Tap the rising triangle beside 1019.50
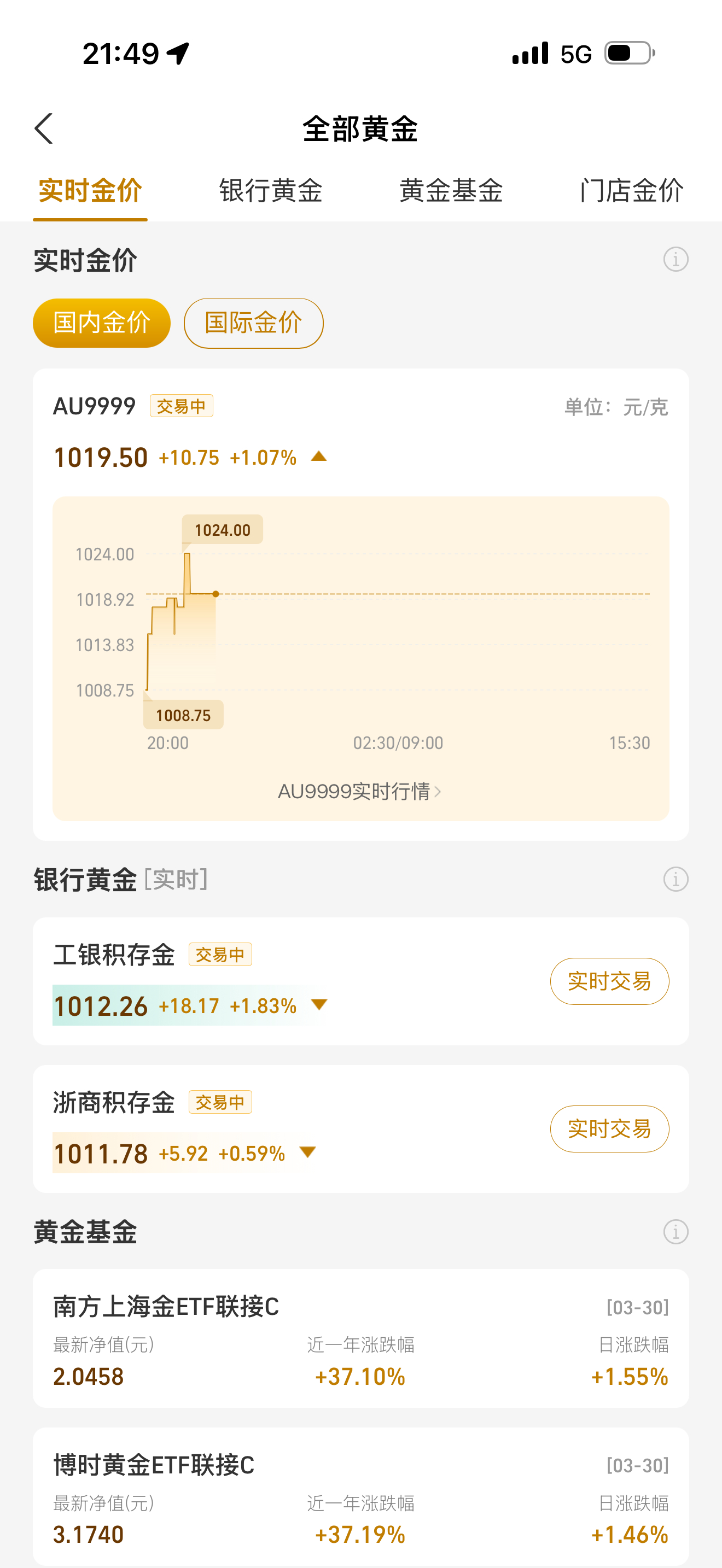The image size is (722, 1568). pos(319,457)
